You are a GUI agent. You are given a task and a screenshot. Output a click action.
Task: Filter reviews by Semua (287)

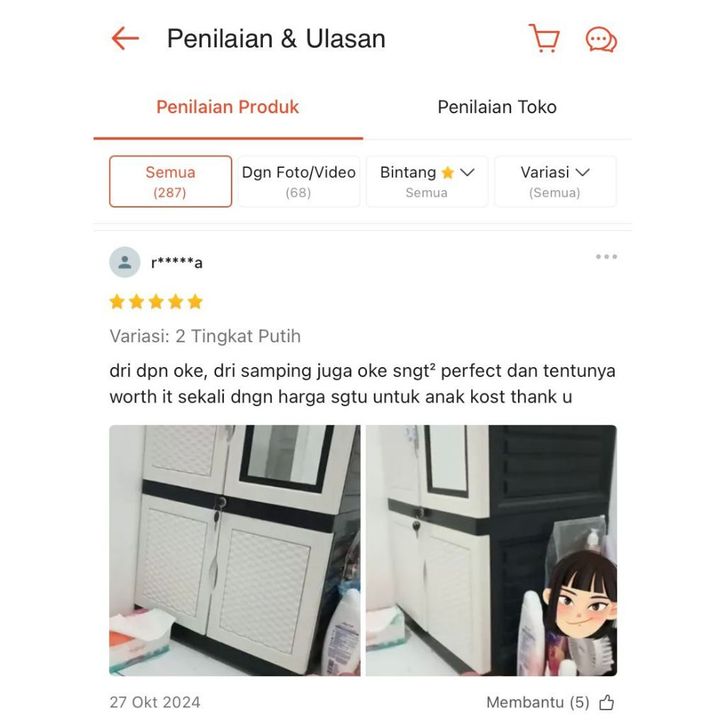[x=170, y=181]
